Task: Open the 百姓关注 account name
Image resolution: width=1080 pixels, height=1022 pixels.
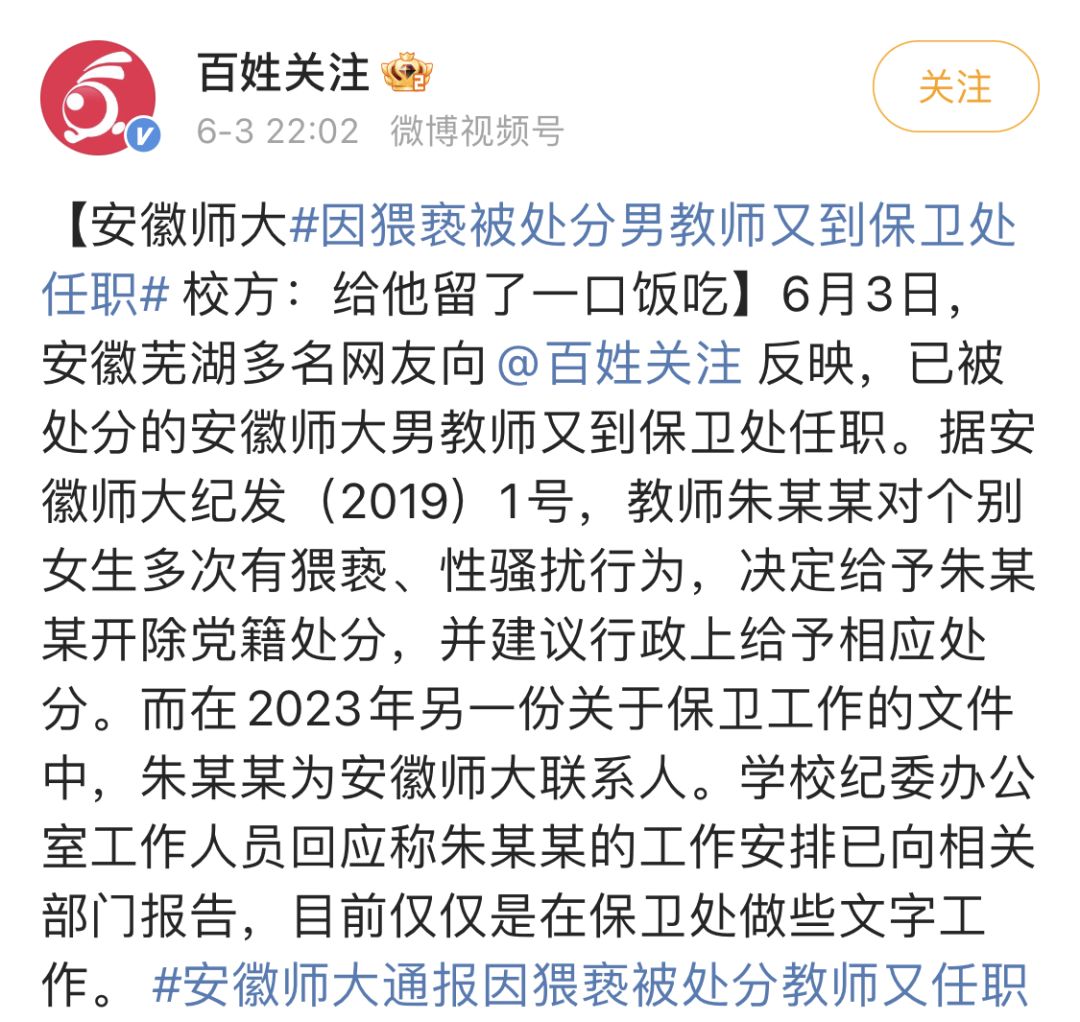Action: [284, 73]
